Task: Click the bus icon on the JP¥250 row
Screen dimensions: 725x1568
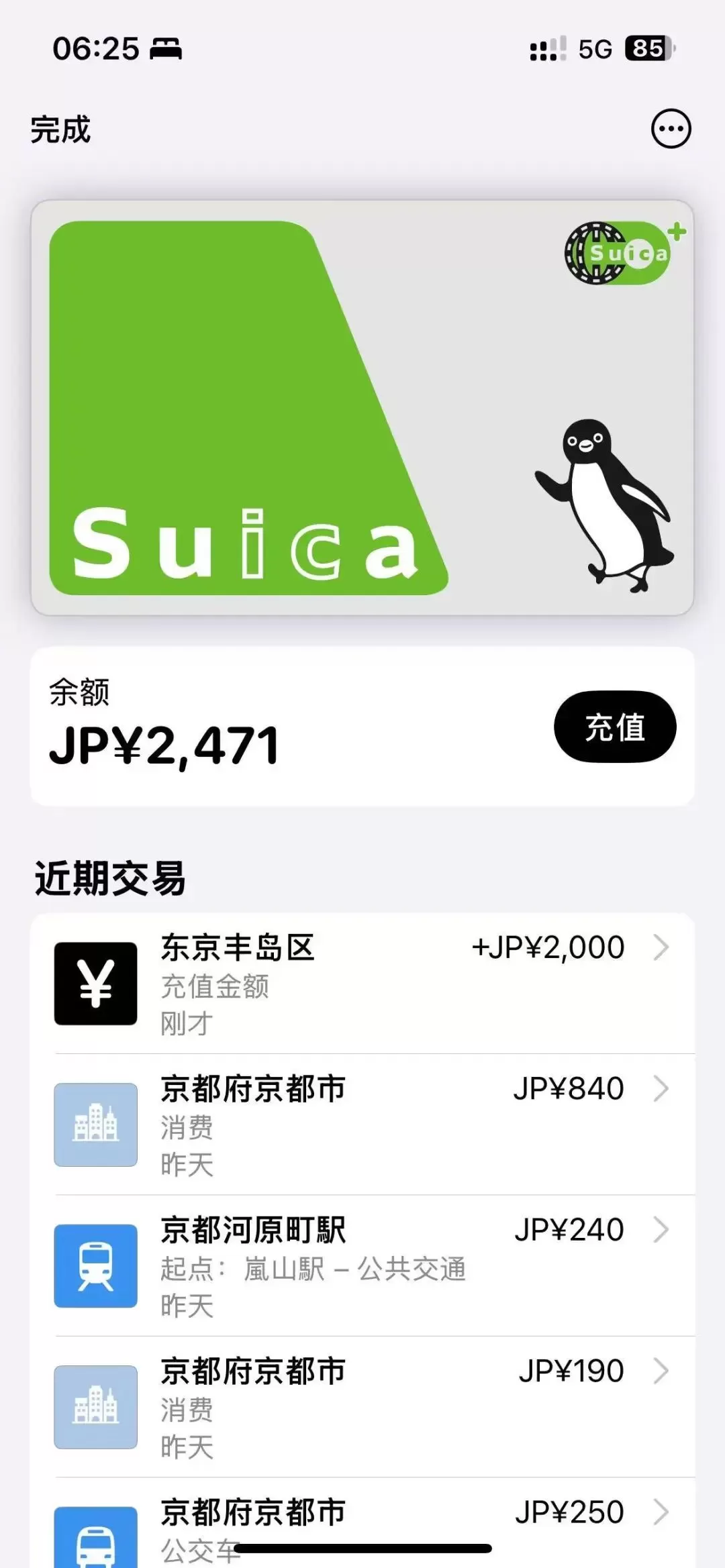Action: point(95,1536)
